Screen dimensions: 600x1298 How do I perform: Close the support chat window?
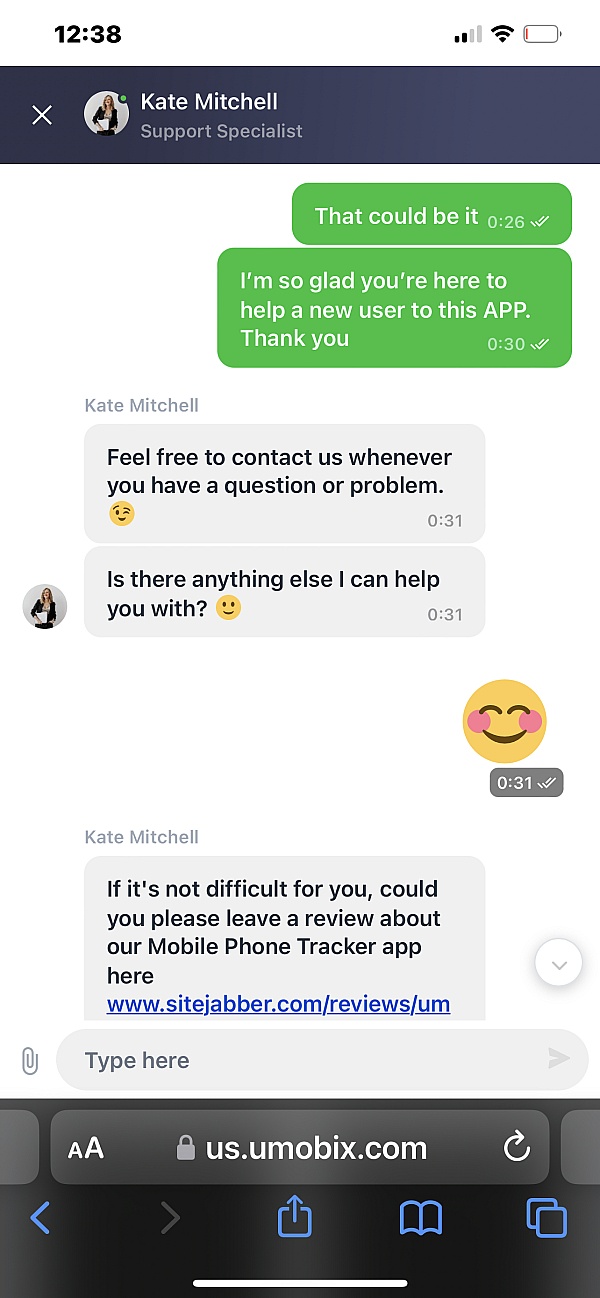[x=42, y=115]
